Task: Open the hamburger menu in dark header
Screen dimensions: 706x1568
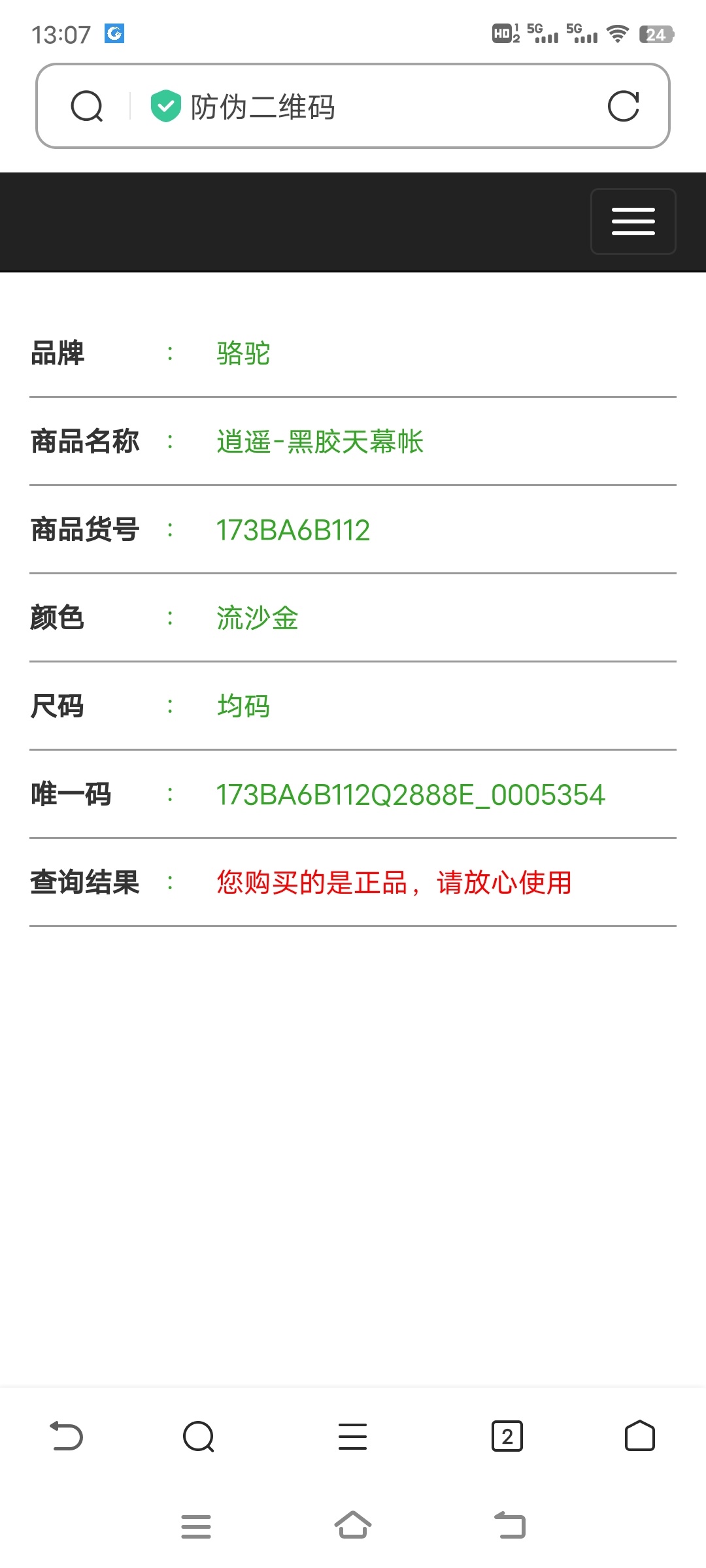Action: [633, 221]
